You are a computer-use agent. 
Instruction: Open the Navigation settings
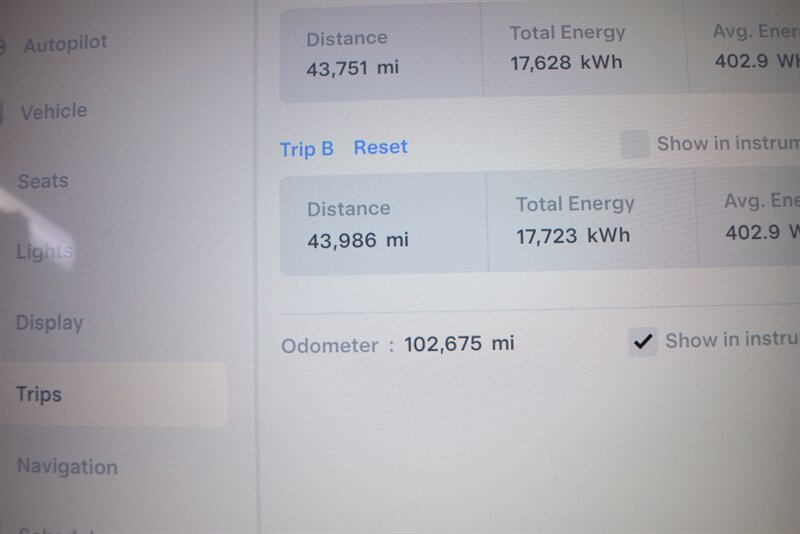pos(67,466)
